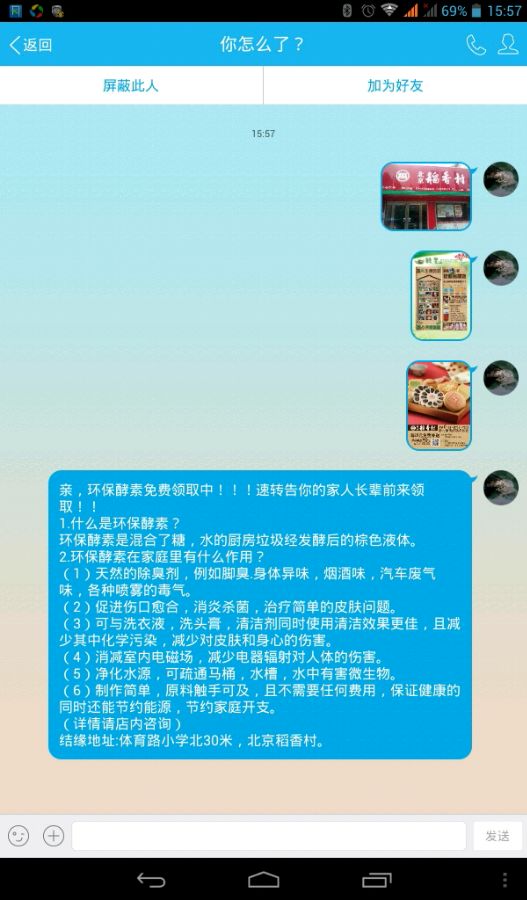Start a voice call with this contact
This screenshot has width=527, height=900.
[x=476, y=45]
